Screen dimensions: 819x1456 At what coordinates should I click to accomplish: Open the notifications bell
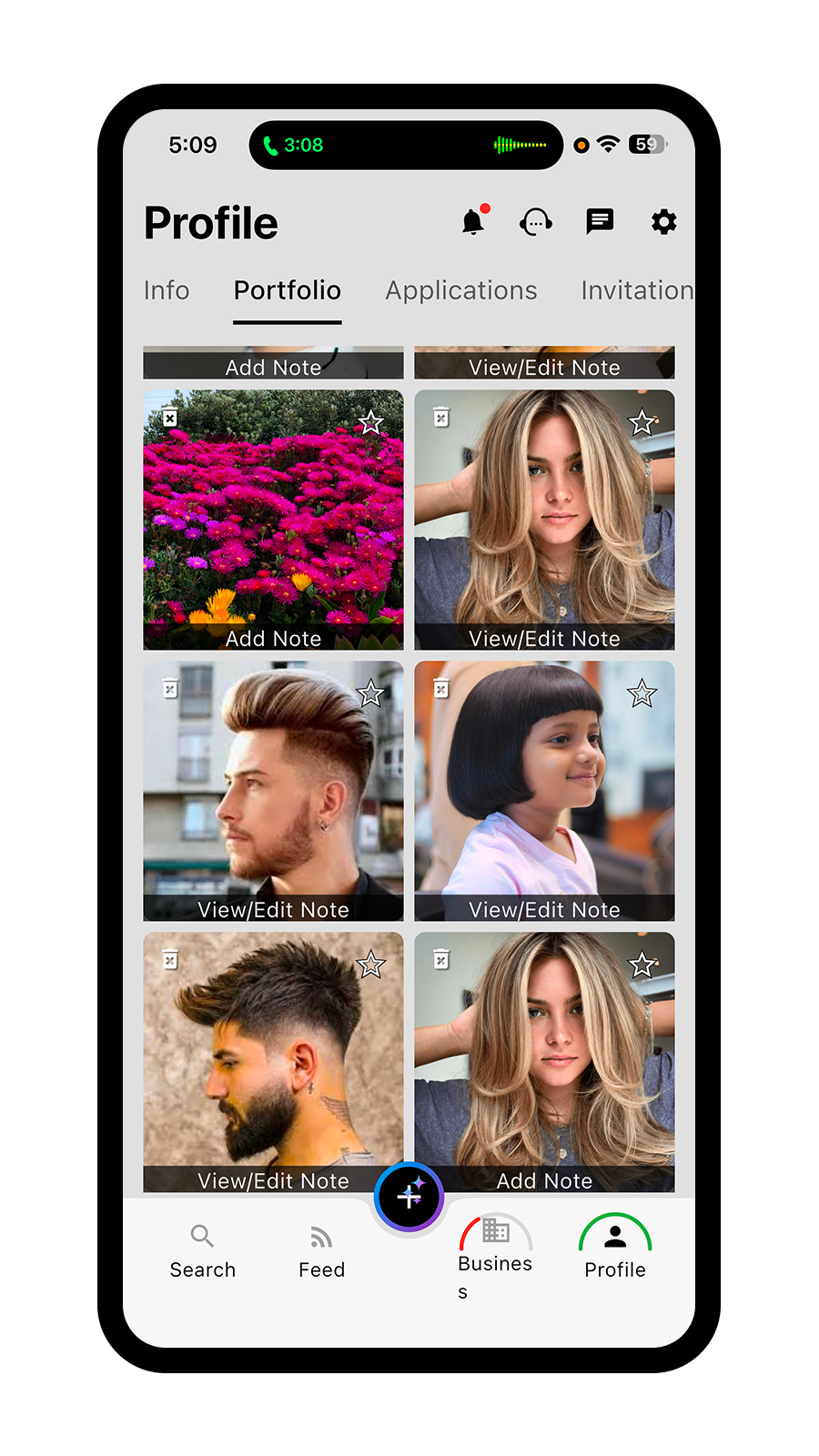pyautogui.click(x=473, y=222)
